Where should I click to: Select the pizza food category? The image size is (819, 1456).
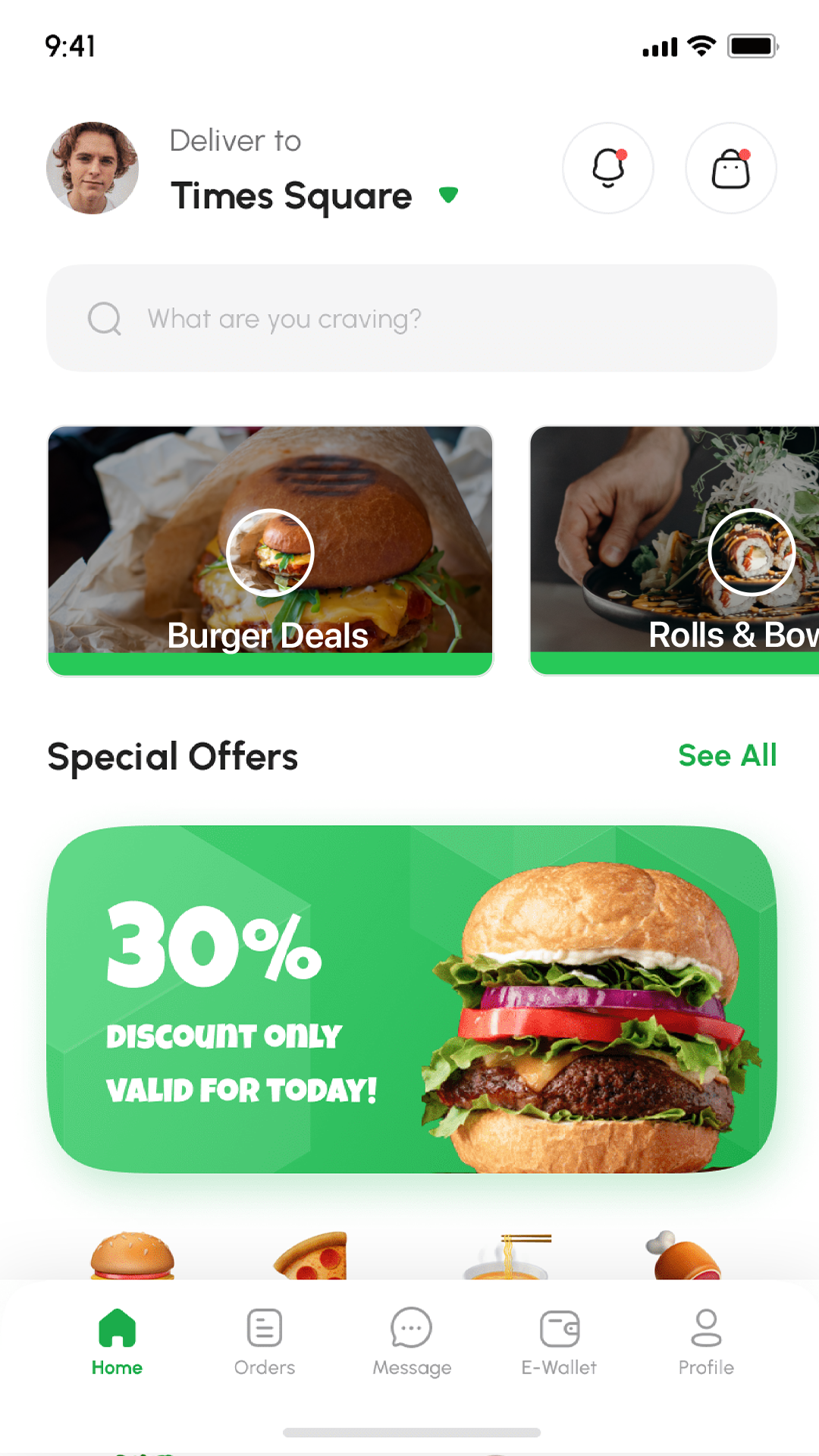pyautogui.click(x=312, y=1257)
